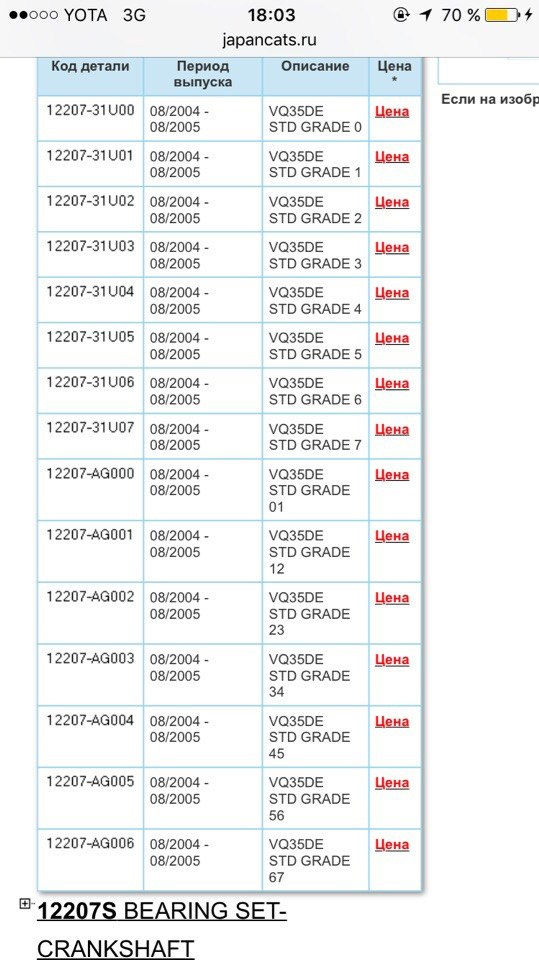Image resolution: width=539 pixels, height=960 pixels.
Task: Open the Цена link for 12207-31U01
Action: [391, 157]
